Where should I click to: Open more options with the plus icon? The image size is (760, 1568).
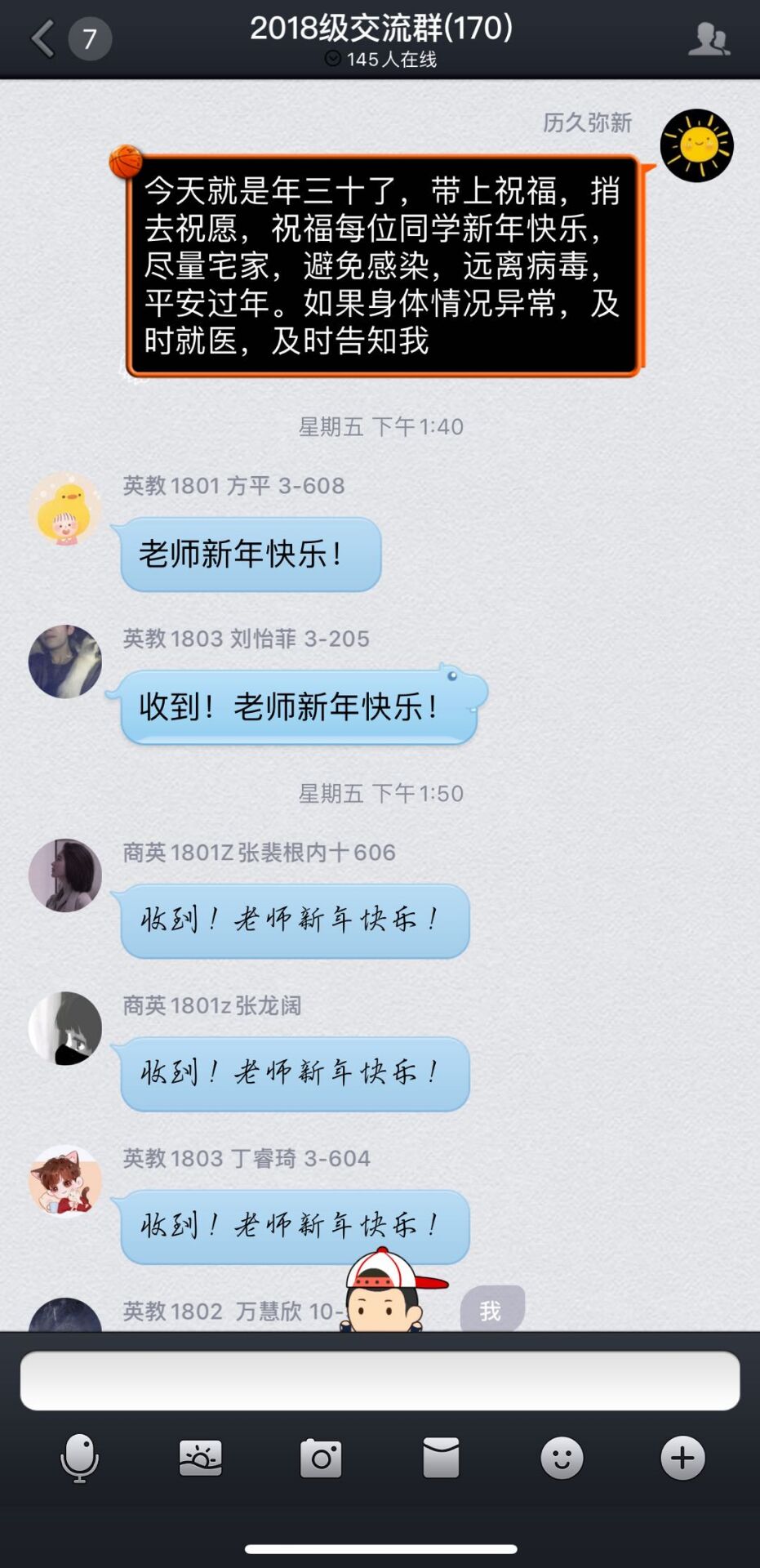click(682, 1458)
